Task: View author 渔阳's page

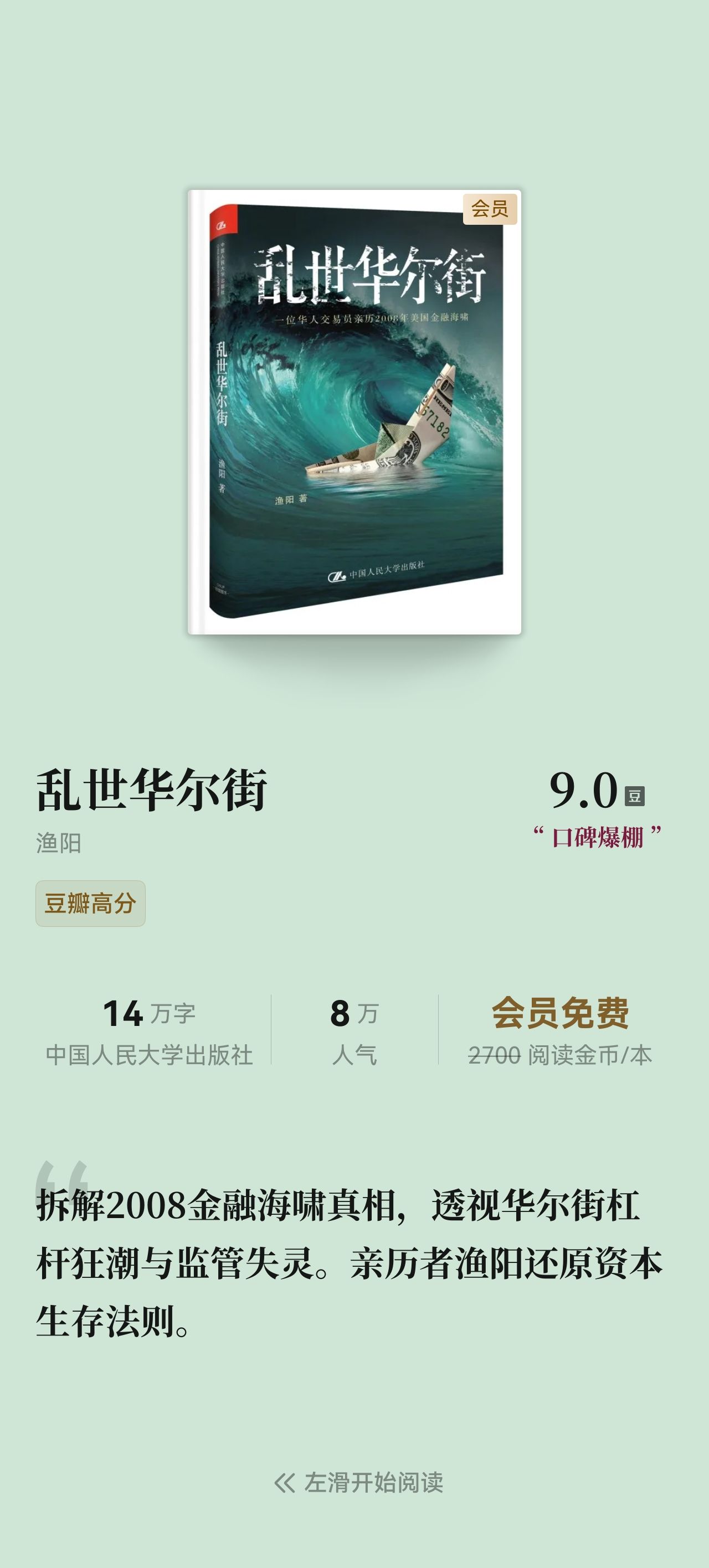Action: 59,843
